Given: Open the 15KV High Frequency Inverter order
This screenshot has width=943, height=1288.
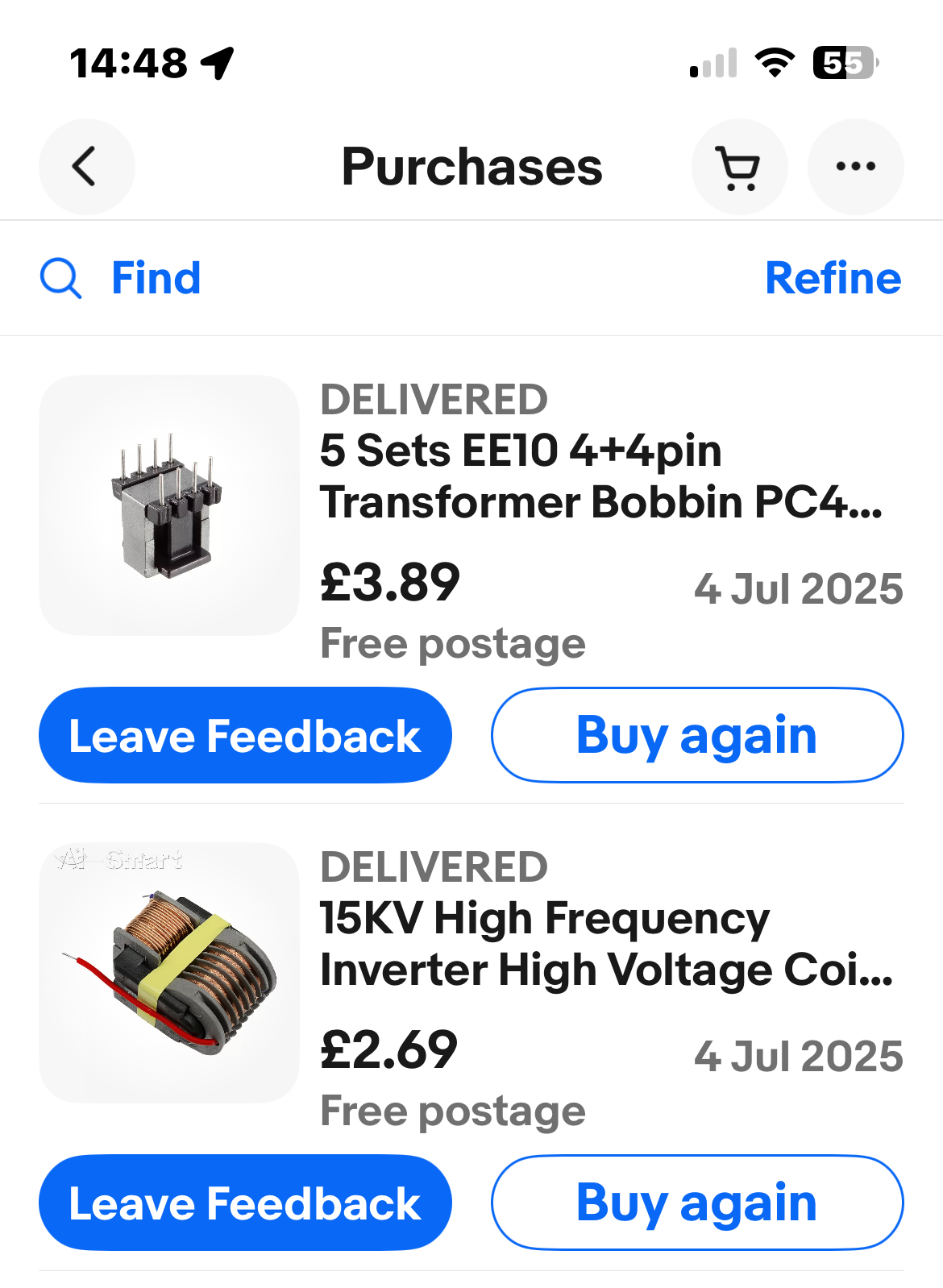Looking at the screenshot, I should (604, 944).
